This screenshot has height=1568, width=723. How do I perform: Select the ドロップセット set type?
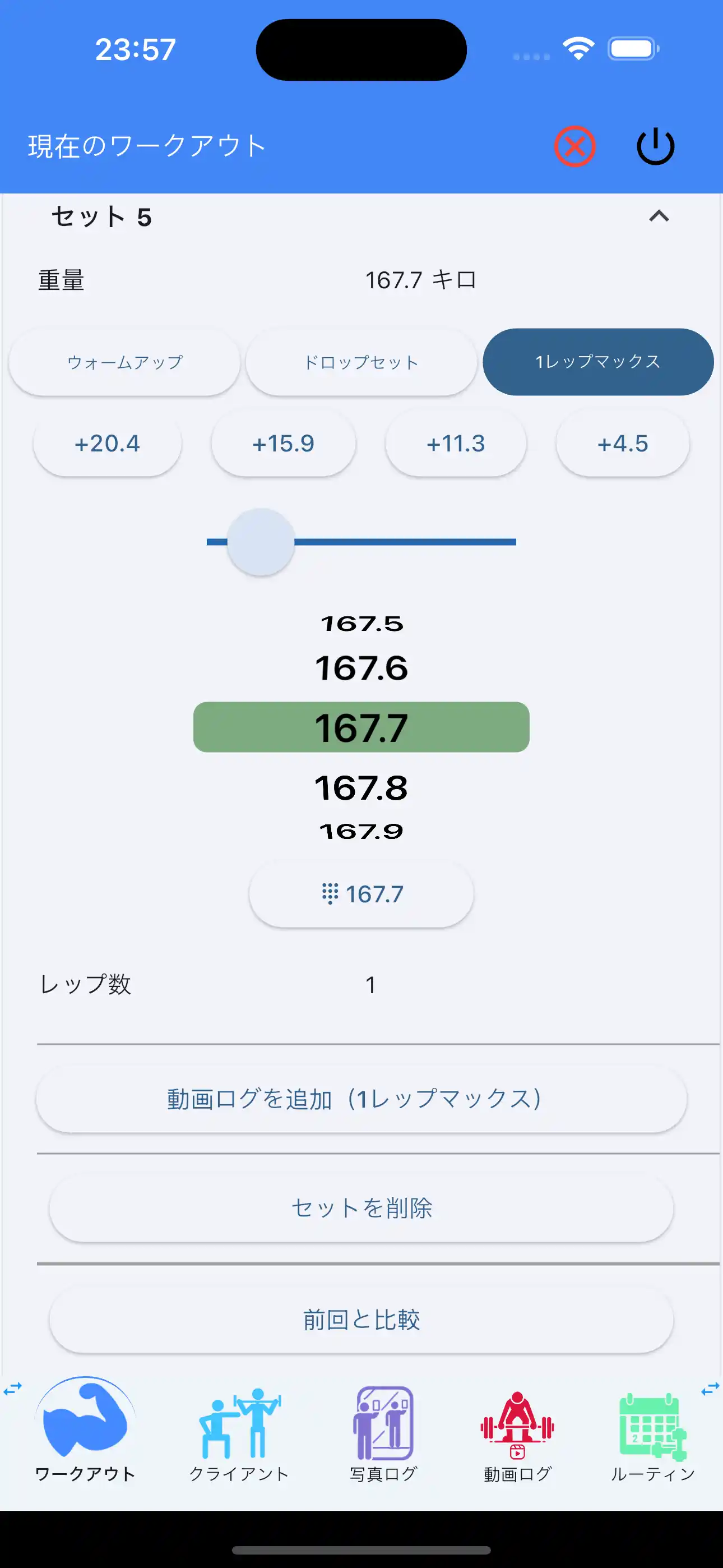coord(361,361)
